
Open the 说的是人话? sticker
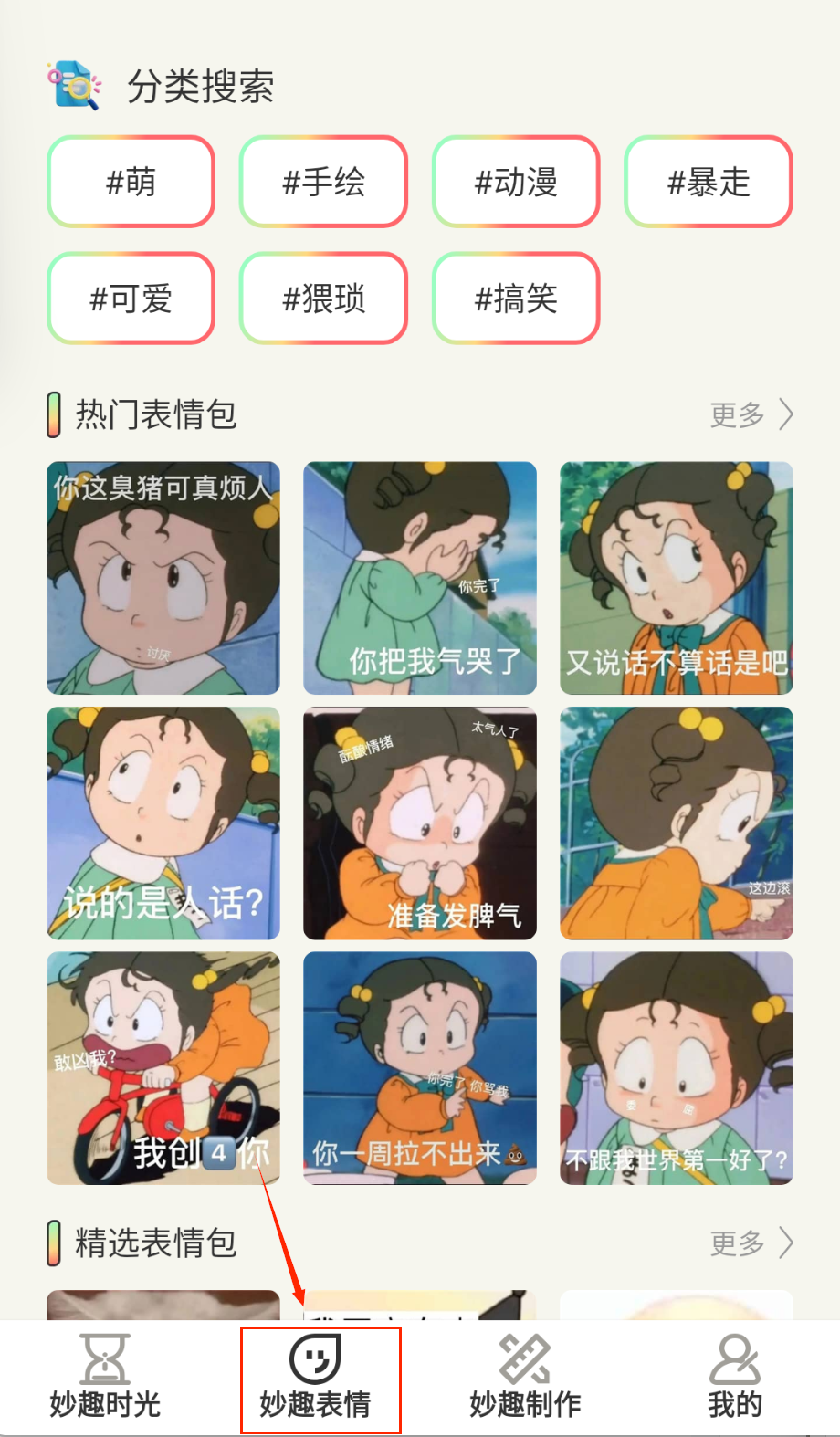[163, 823]
